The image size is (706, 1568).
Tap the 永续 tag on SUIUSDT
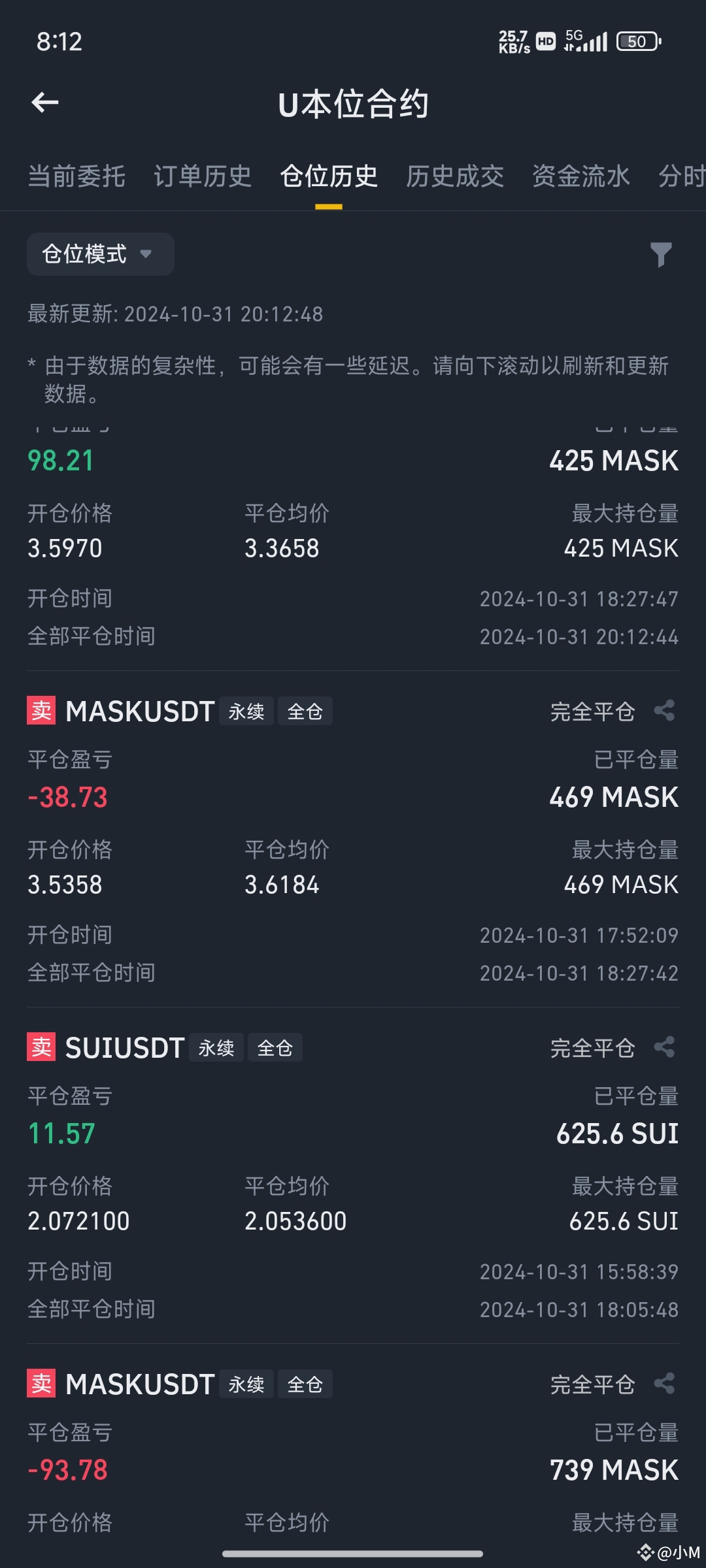(x=216, y=1047)
